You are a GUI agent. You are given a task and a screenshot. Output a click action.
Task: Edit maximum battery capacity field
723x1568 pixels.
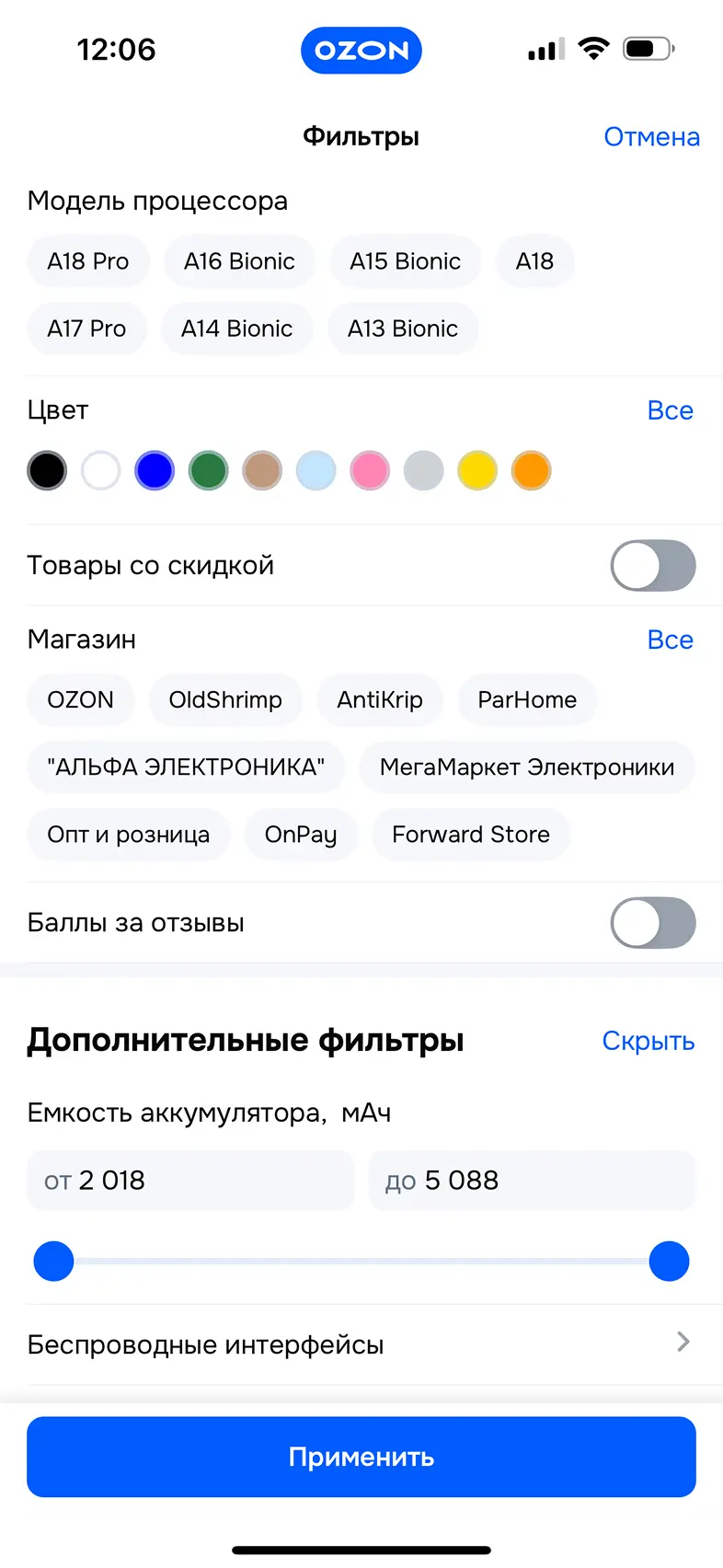[532, 1180]
